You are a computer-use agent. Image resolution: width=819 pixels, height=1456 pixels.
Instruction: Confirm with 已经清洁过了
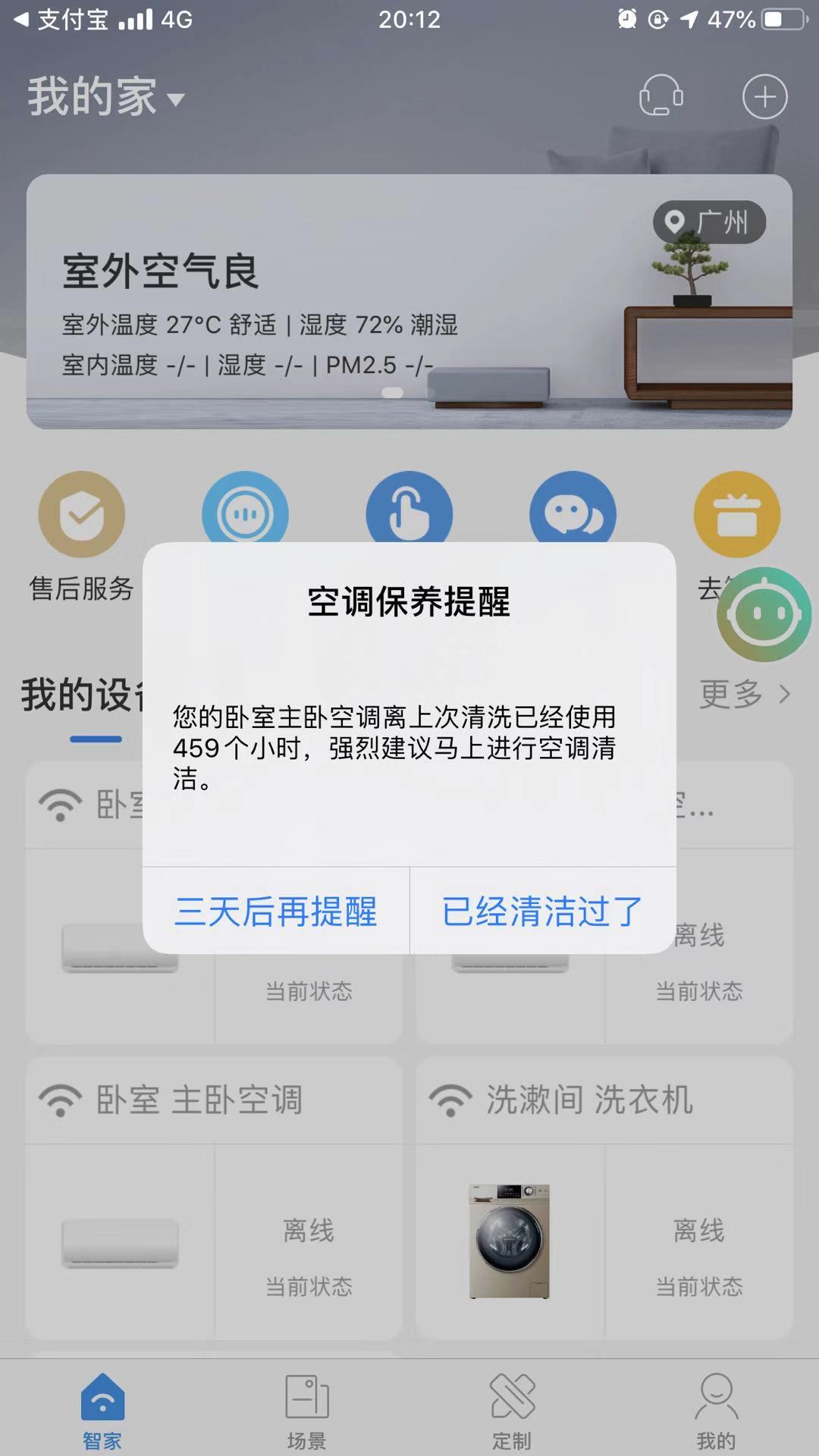pos(543,911)
